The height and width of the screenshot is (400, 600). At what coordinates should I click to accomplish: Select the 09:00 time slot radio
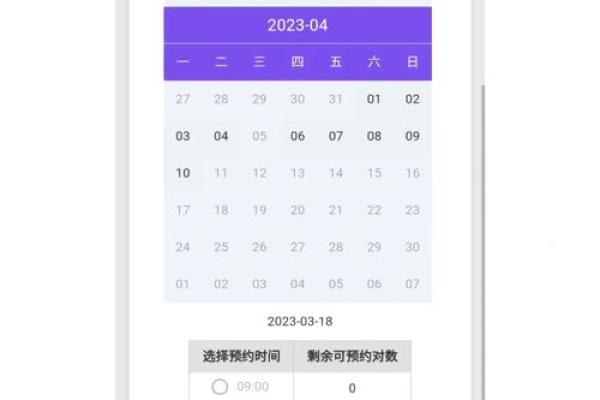pos(220,387)
